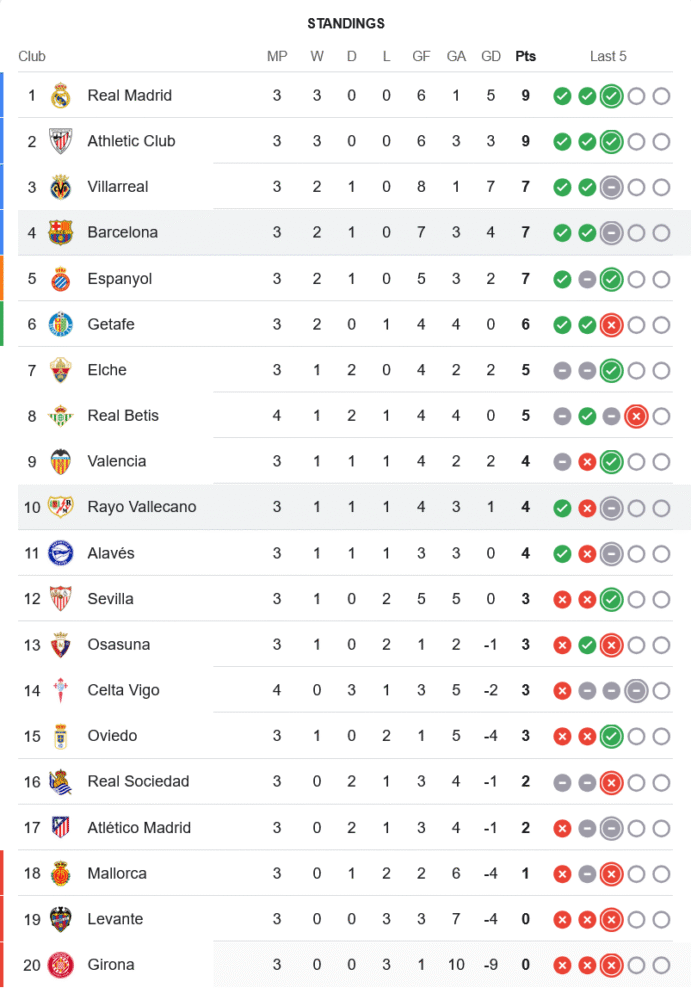Select the Alavés row
Image resolution: width=691 pixels, height=1000 pixels.
pos(111,553)
